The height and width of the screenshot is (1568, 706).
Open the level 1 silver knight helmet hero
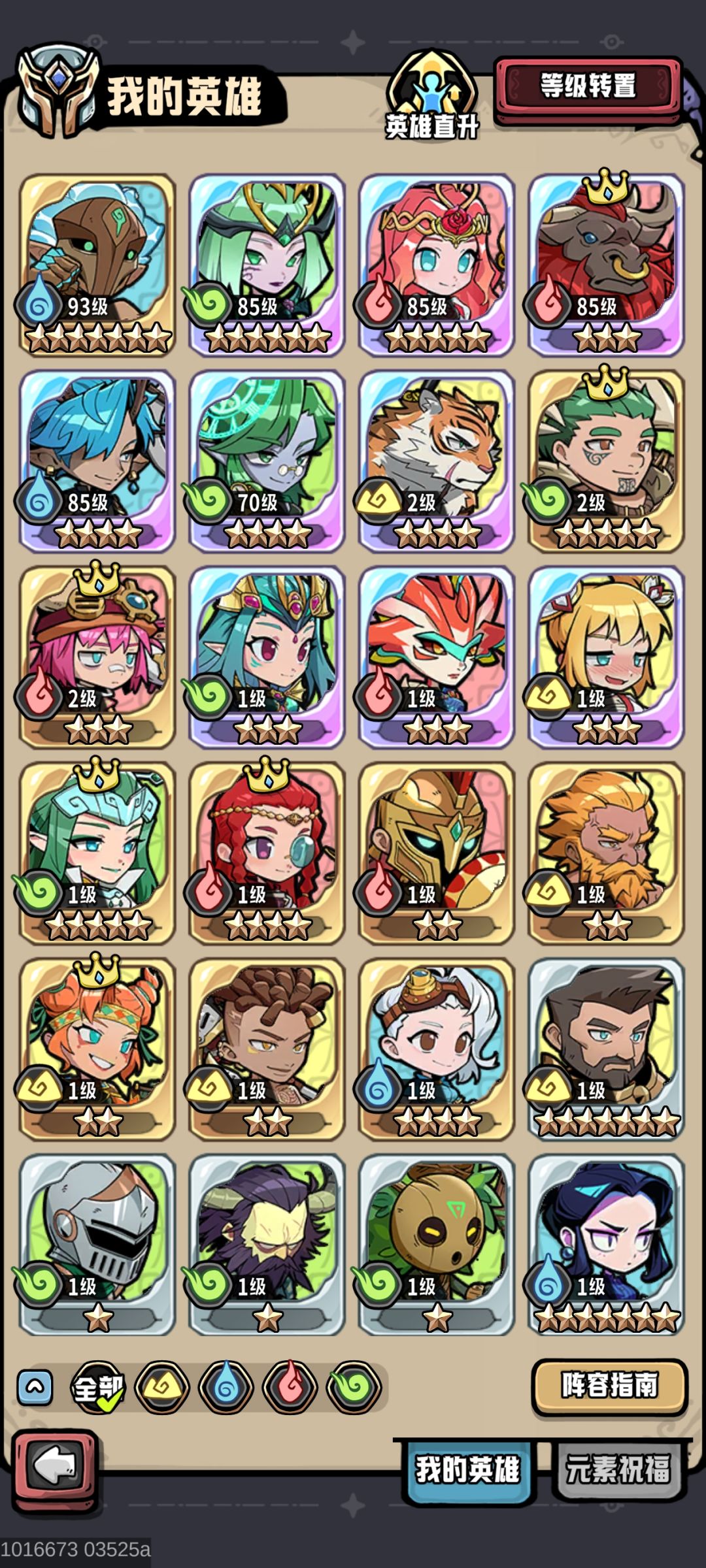(97, 1245)
